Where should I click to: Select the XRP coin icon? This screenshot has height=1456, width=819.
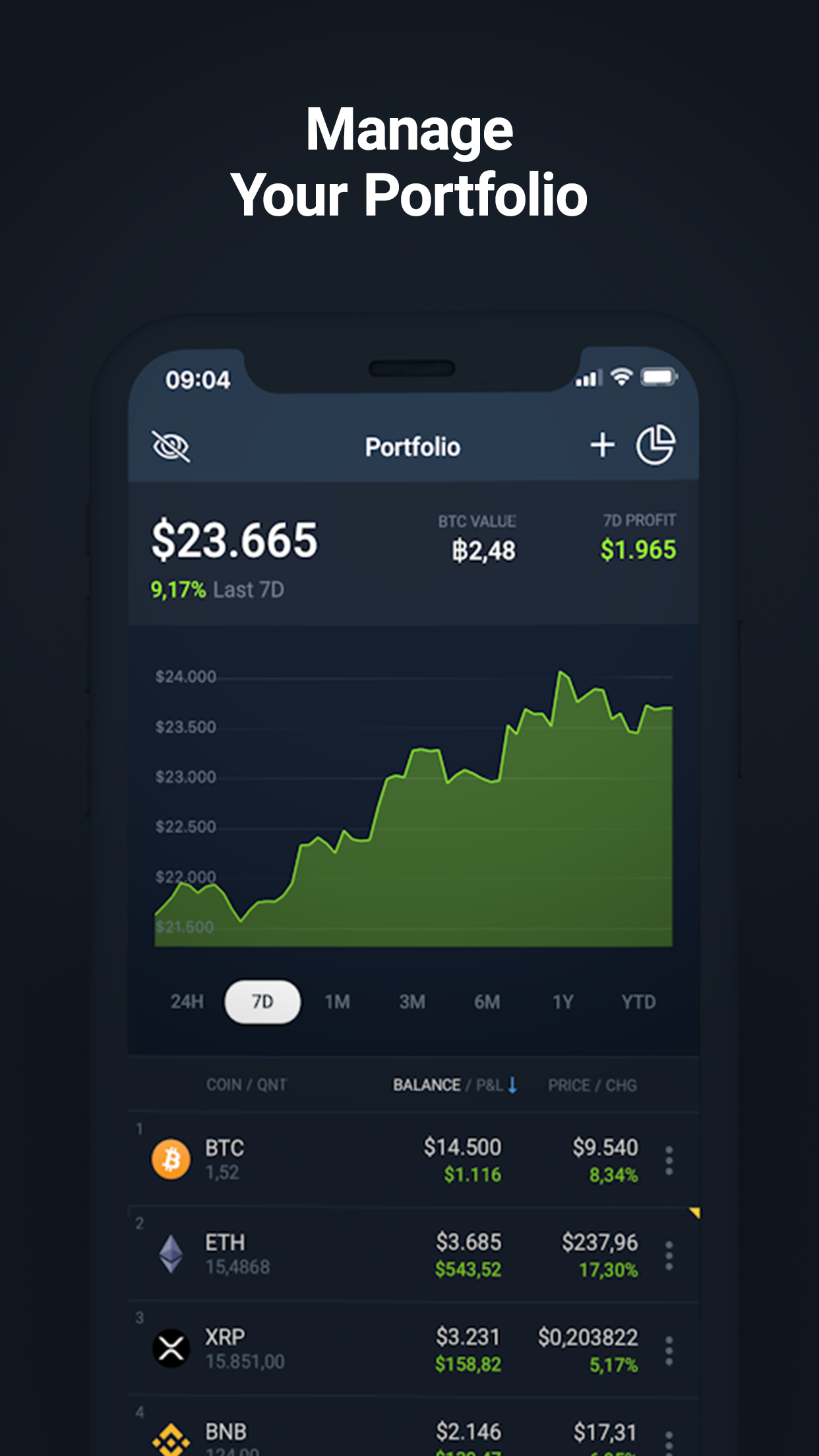(x=173, y=1348)
